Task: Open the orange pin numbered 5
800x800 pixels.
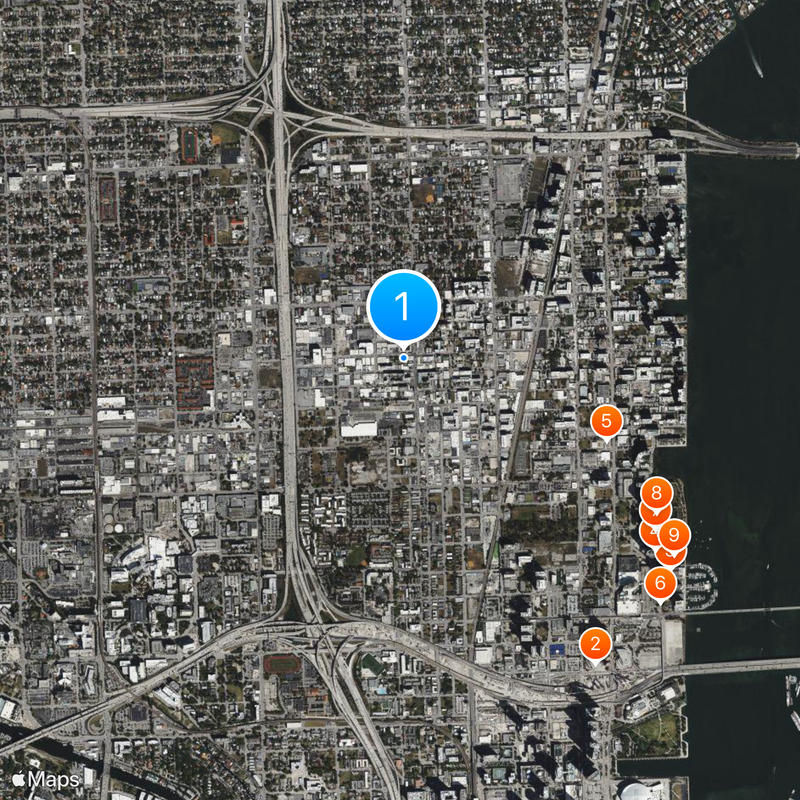Action: pyautogui.click(x=606, y=420)
